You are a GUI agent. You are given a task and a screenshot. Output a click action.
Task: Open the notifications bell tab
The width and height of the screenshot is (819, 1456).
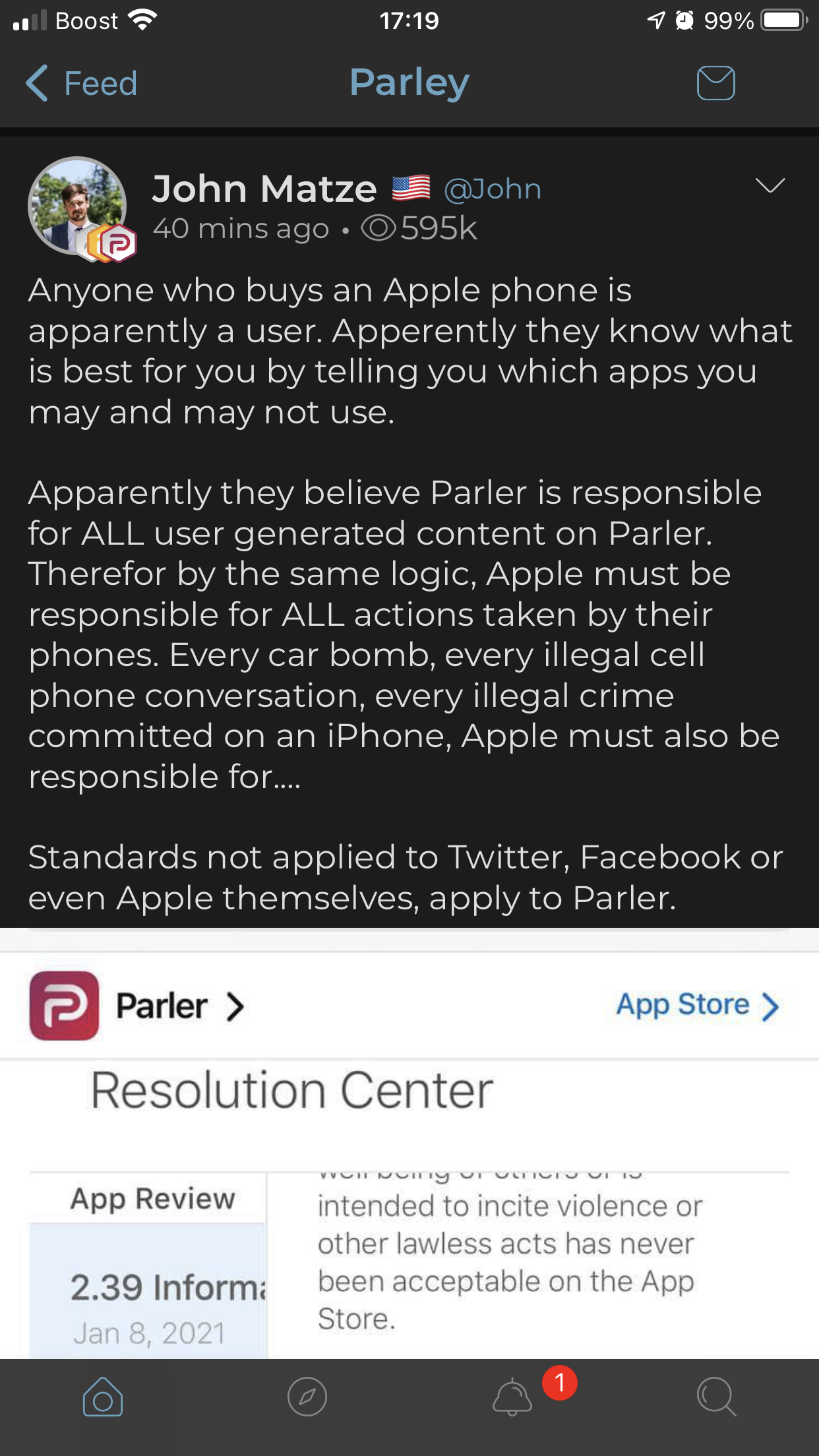pyautogui.click(x=512, y=1397)
